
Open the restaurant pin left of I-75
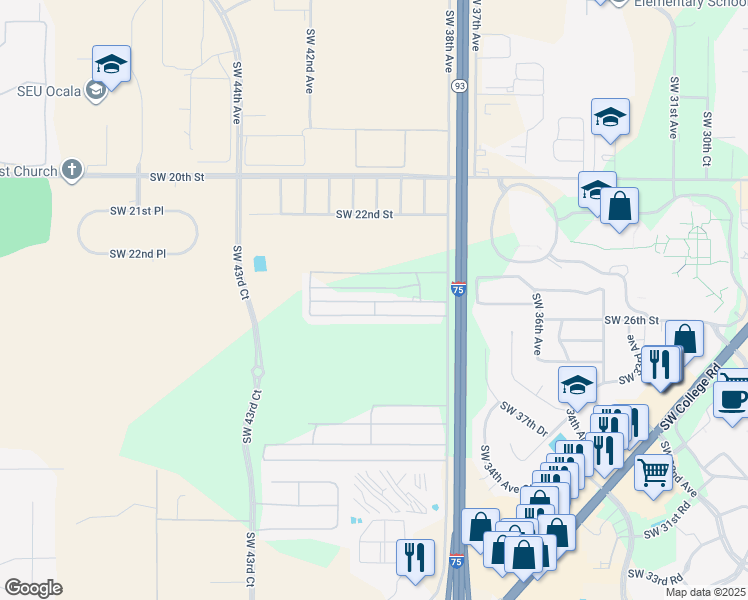click(x=415, y=557)
